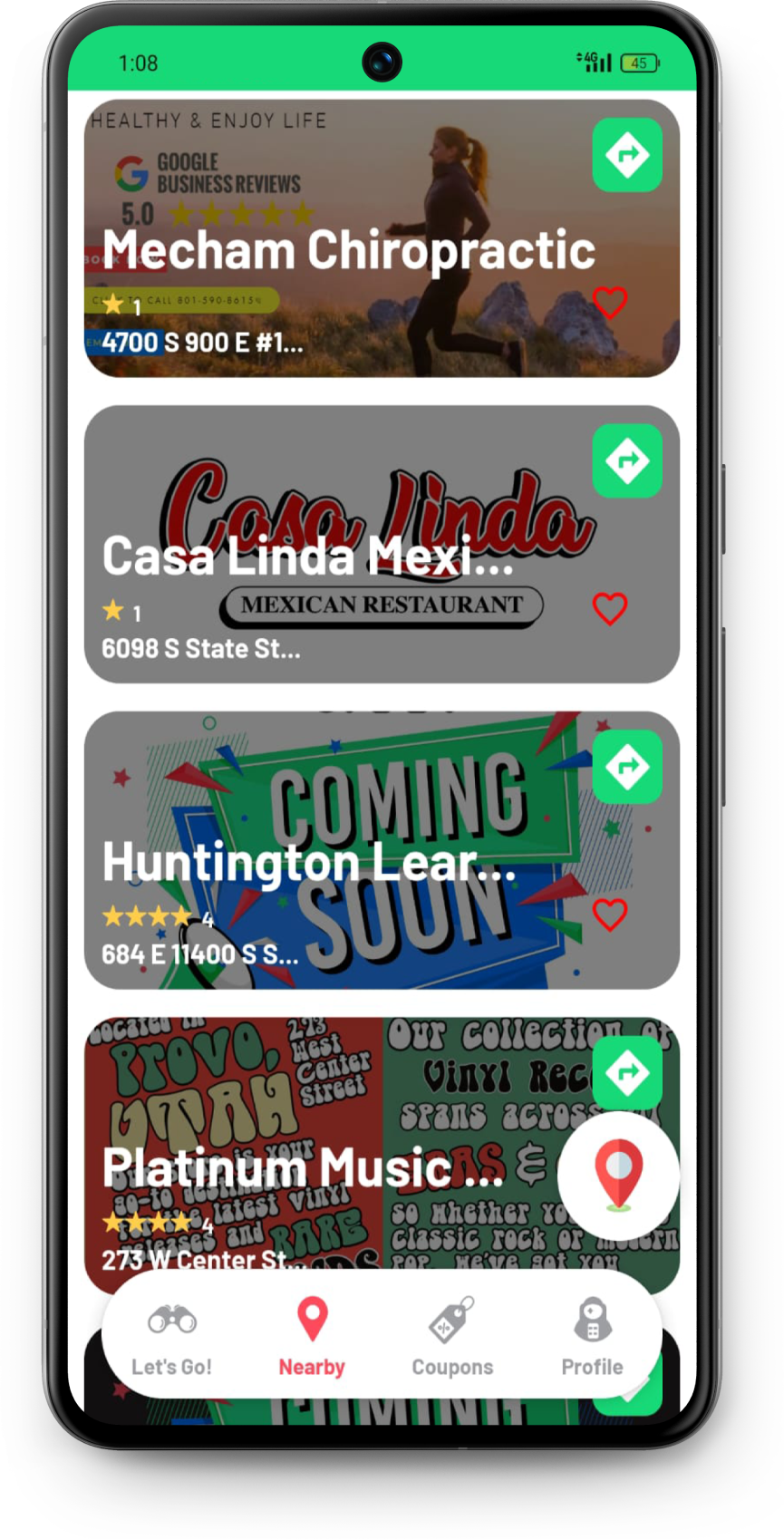
Task: Get directions to Platinum Music
Action: [x=627, y=1072]
